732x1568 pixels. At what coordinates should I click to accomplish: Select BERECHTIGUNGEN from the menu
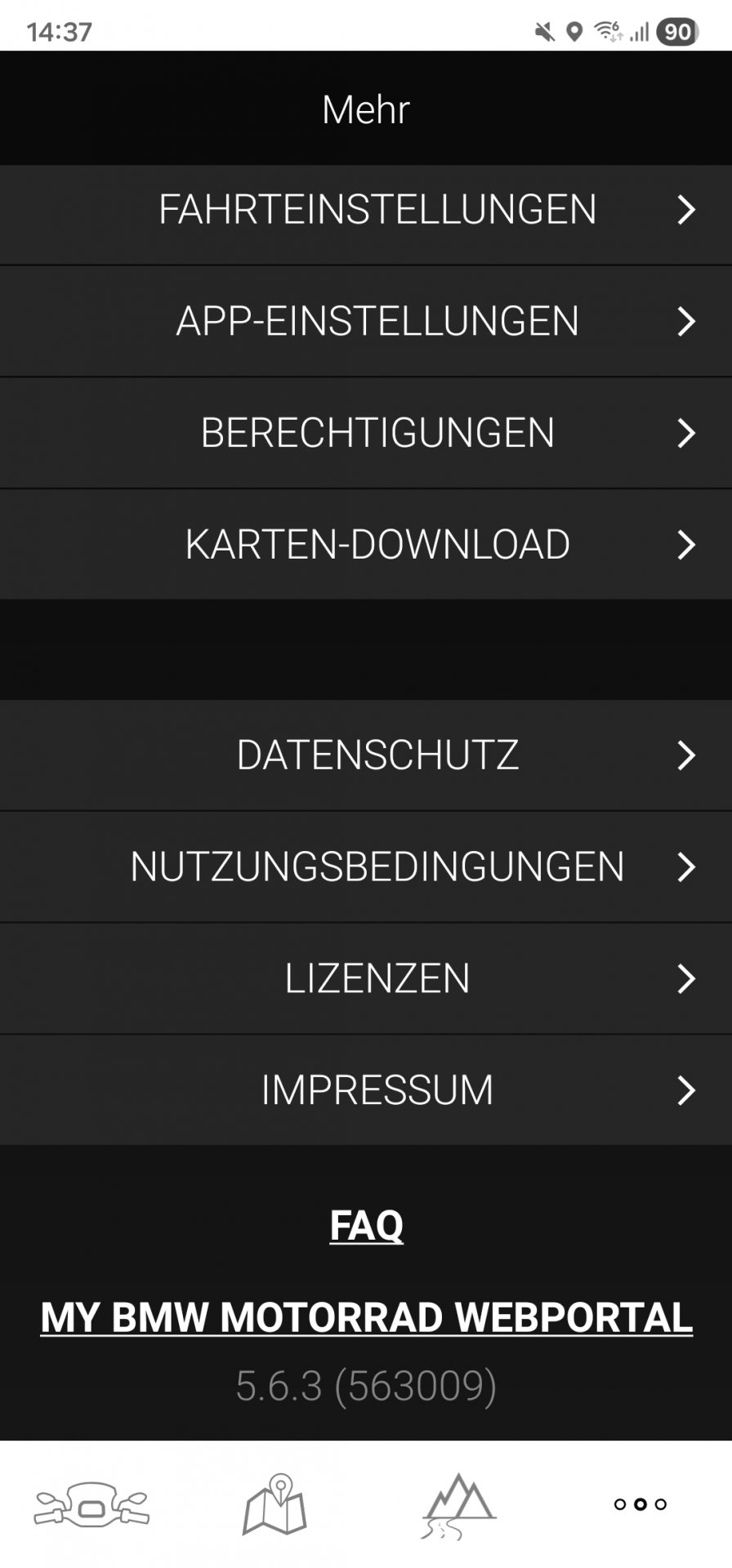tap(366, 431)
